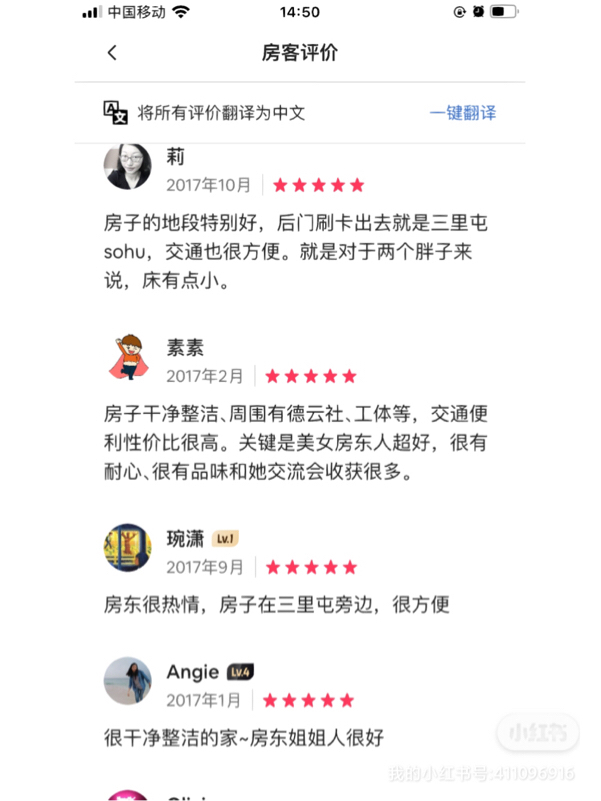The height and width of the screenshot is (801, 601).
Task: Tap 一键翻译 to translate all reviews
Action: click(x=463, y=112)
